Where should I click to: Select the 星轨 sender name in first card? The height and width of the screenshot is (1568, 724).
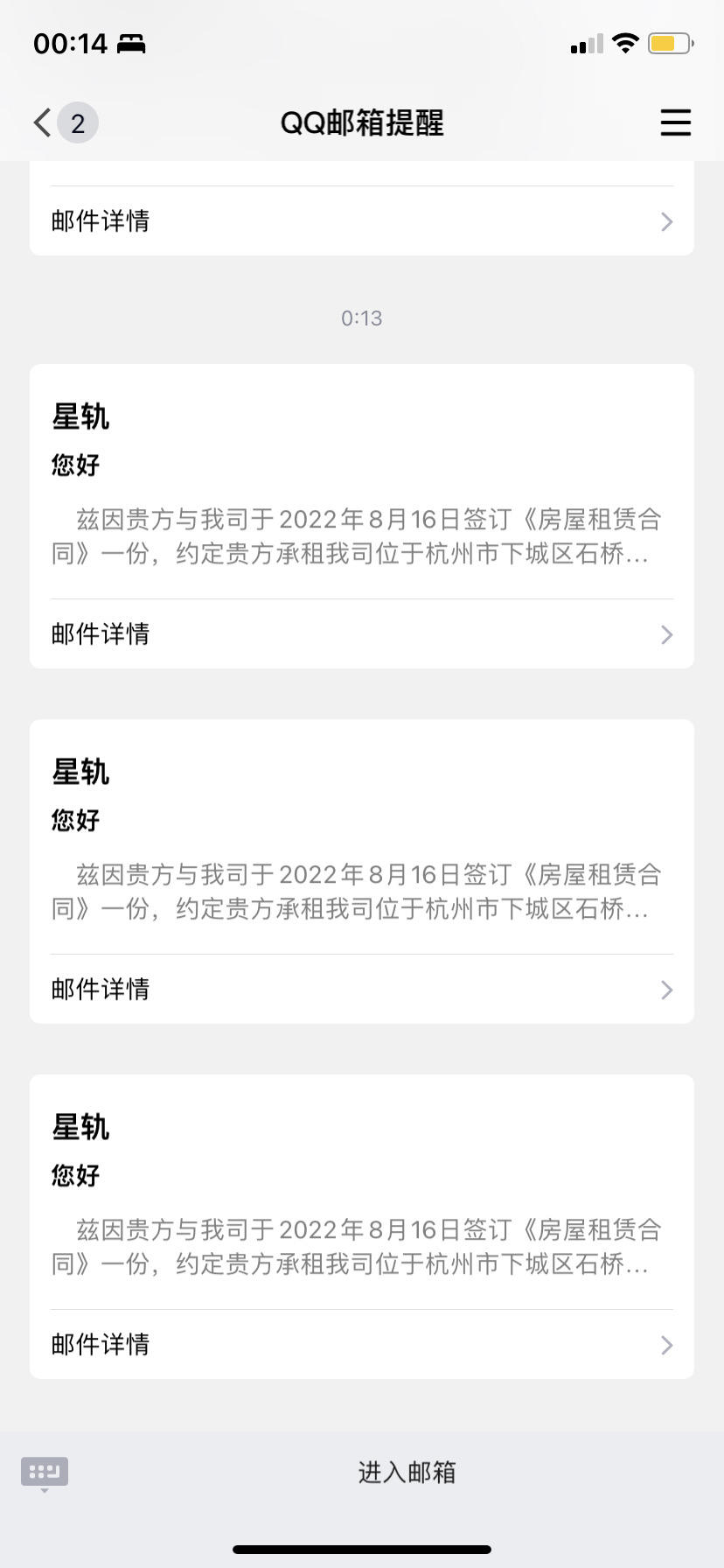(x=80, y=417)
